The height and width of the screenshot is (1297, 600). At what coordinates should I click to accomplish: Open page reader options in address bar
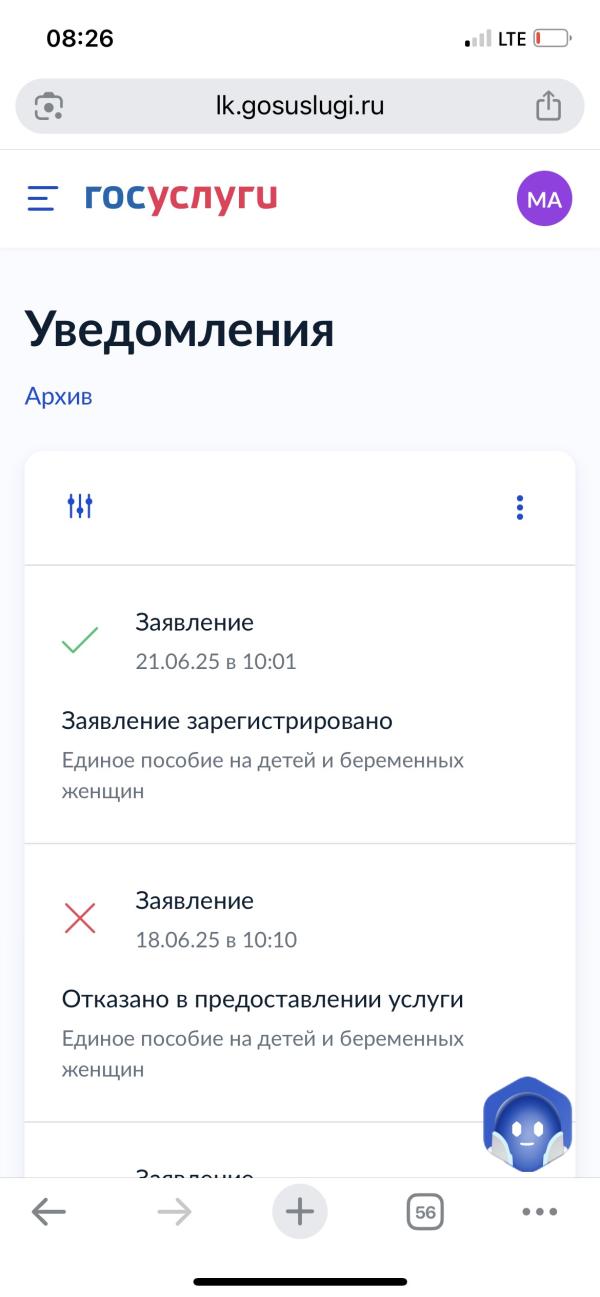point(49,106)
